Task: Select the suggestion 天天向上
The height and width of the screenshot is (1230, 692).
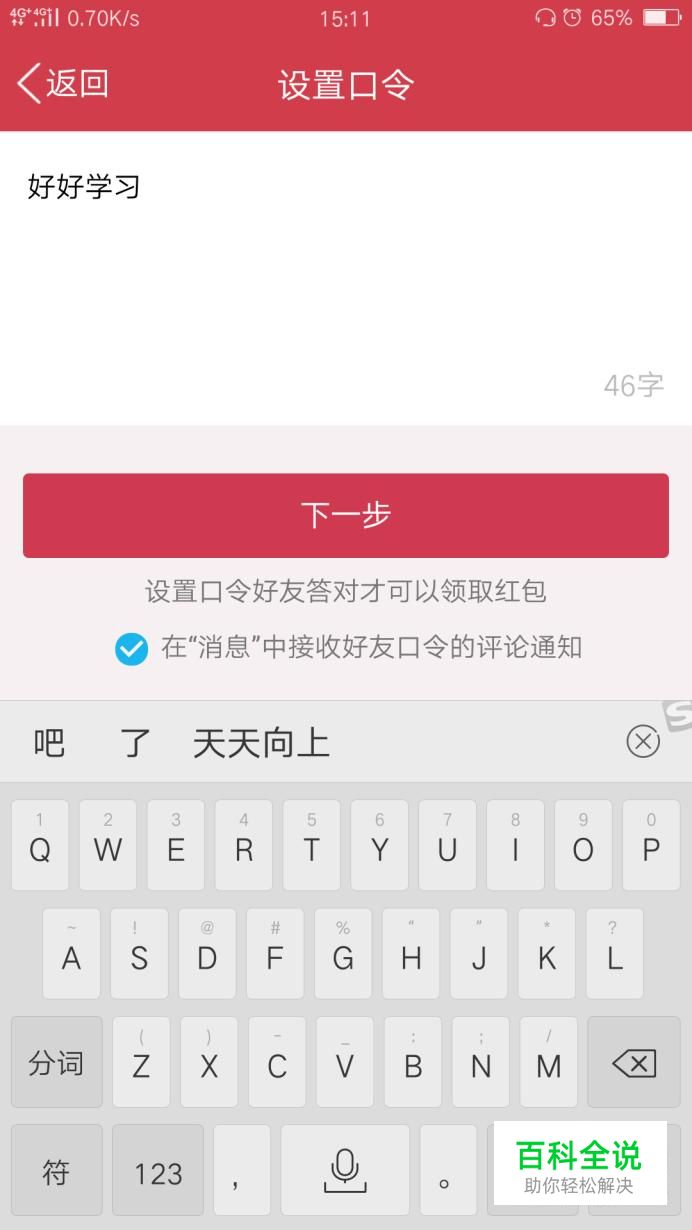Action: coord(260,743)
